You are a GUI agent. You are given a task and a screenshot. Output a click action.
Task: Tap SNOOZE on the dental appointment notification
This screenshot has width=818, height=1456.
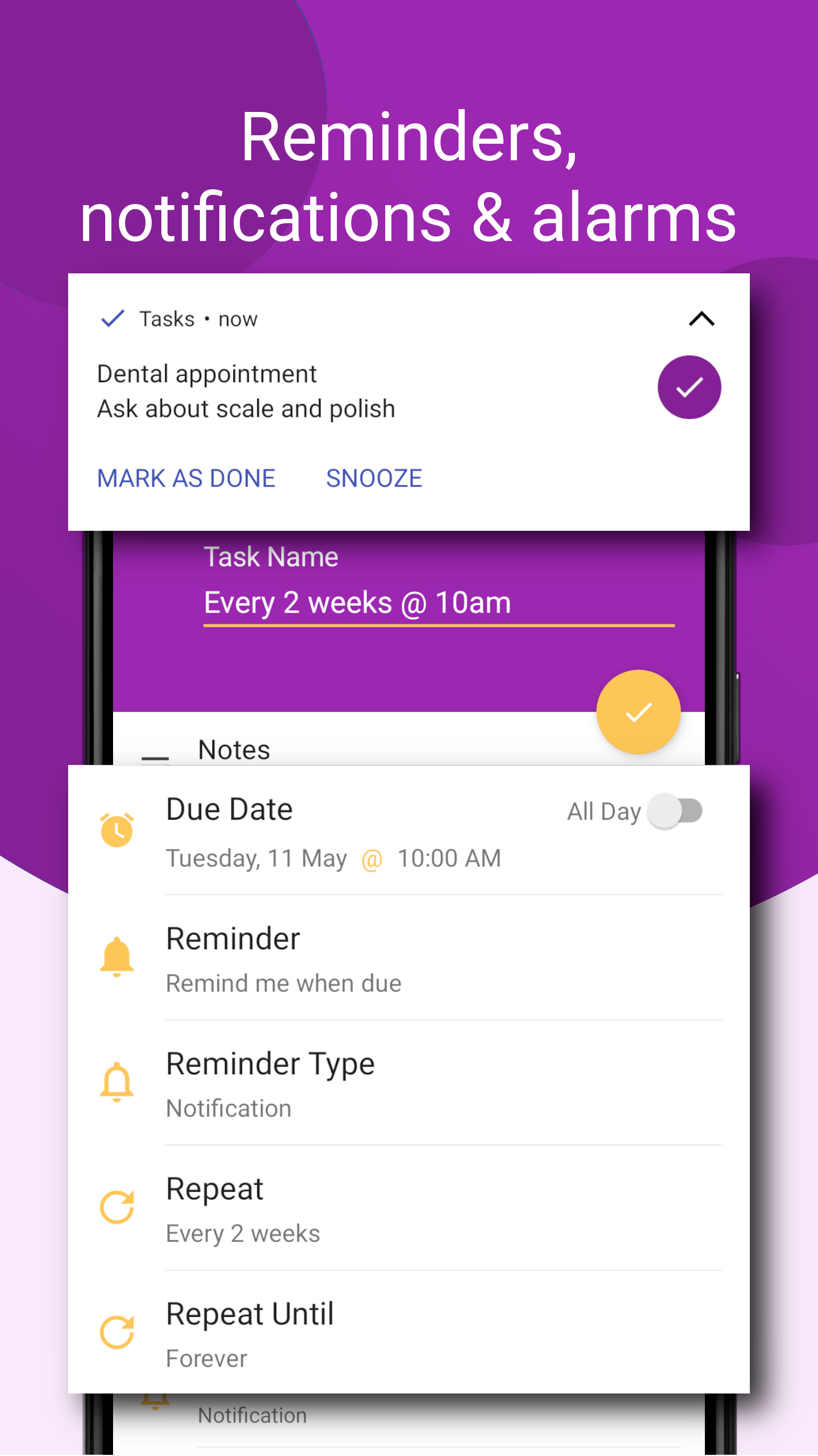pos(373,478)
